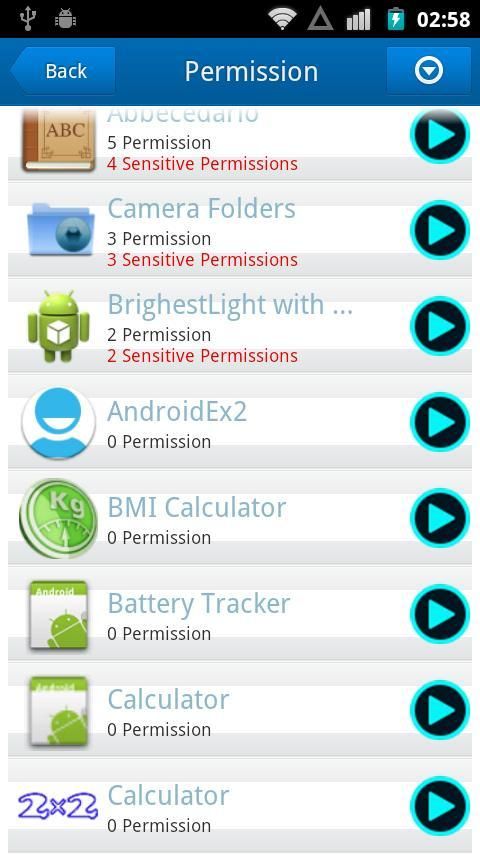Open the Battery Tracker arrow button
This screenshot has width=480, height=854.
[x=440, y=613]
